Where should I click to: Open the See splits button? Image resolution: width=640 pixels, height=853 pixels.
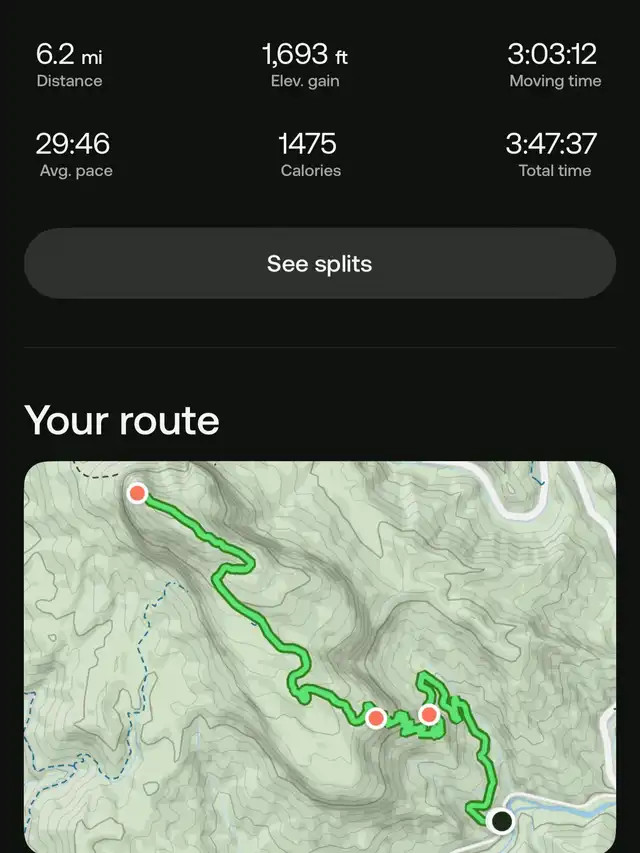319,264
